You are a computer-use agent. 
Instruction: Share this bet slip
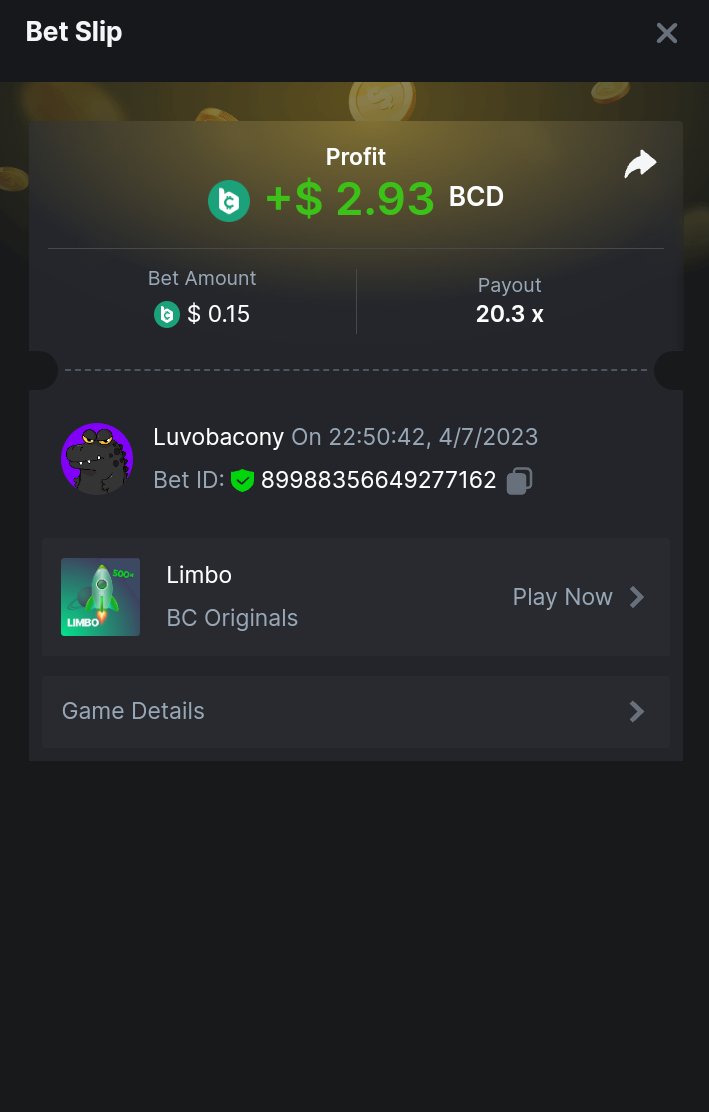pyautogui.click(x=640, y=164)
